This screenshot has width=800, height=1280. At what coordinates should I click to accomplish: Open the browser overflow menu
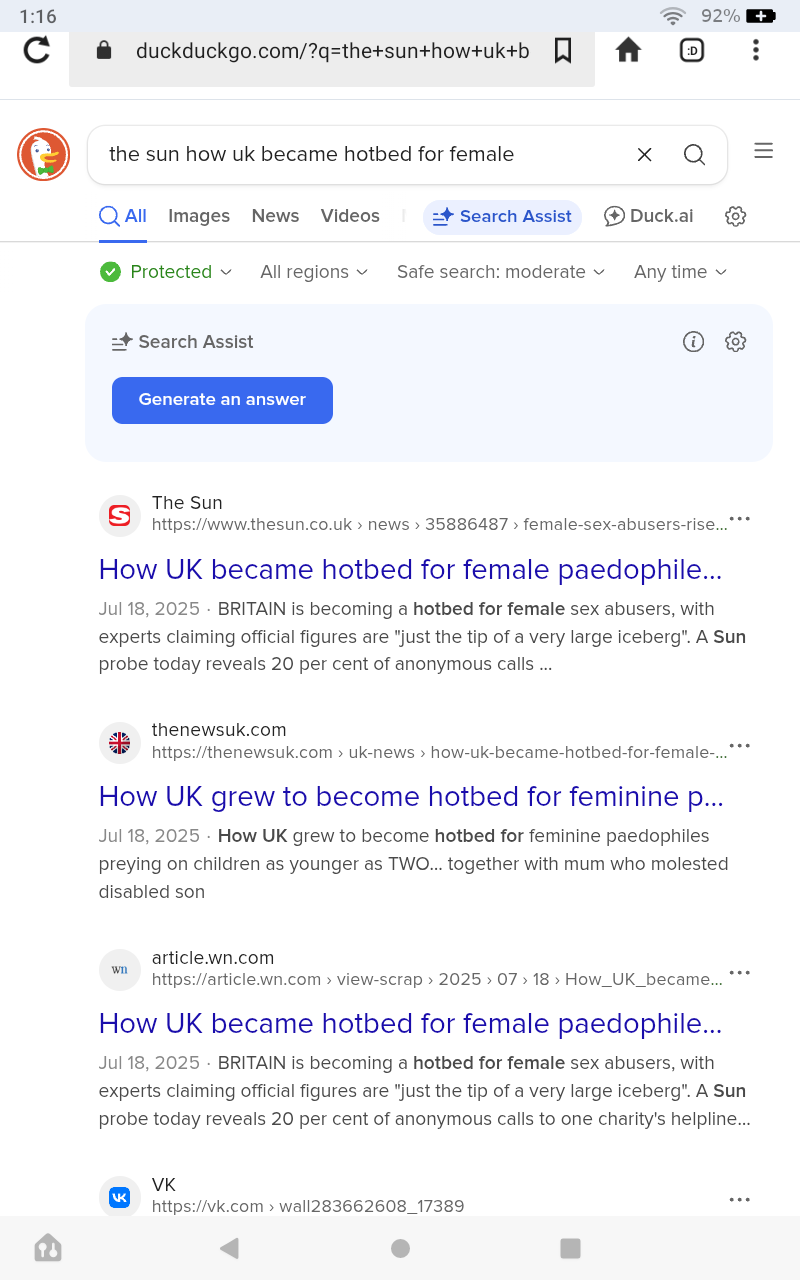[756, 50]
